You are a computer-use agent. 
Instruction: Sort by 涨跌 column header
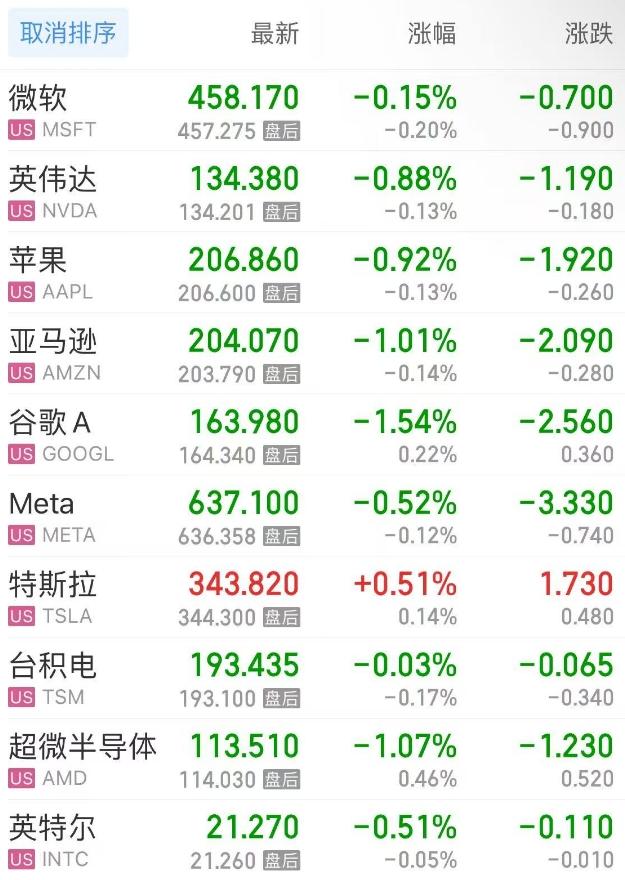pyautogui.click(x=588, y=33)
